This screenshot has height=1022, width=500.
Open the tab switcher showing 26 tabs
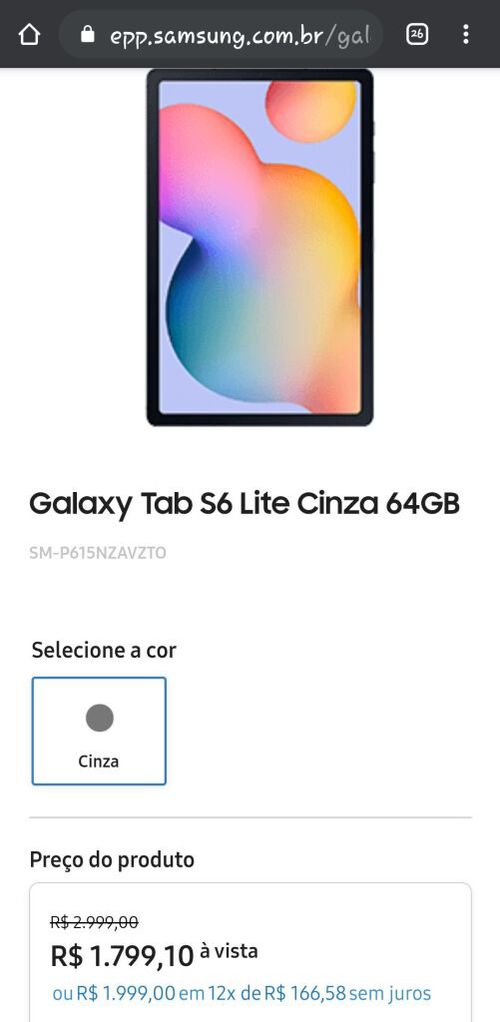pos(417,34)
